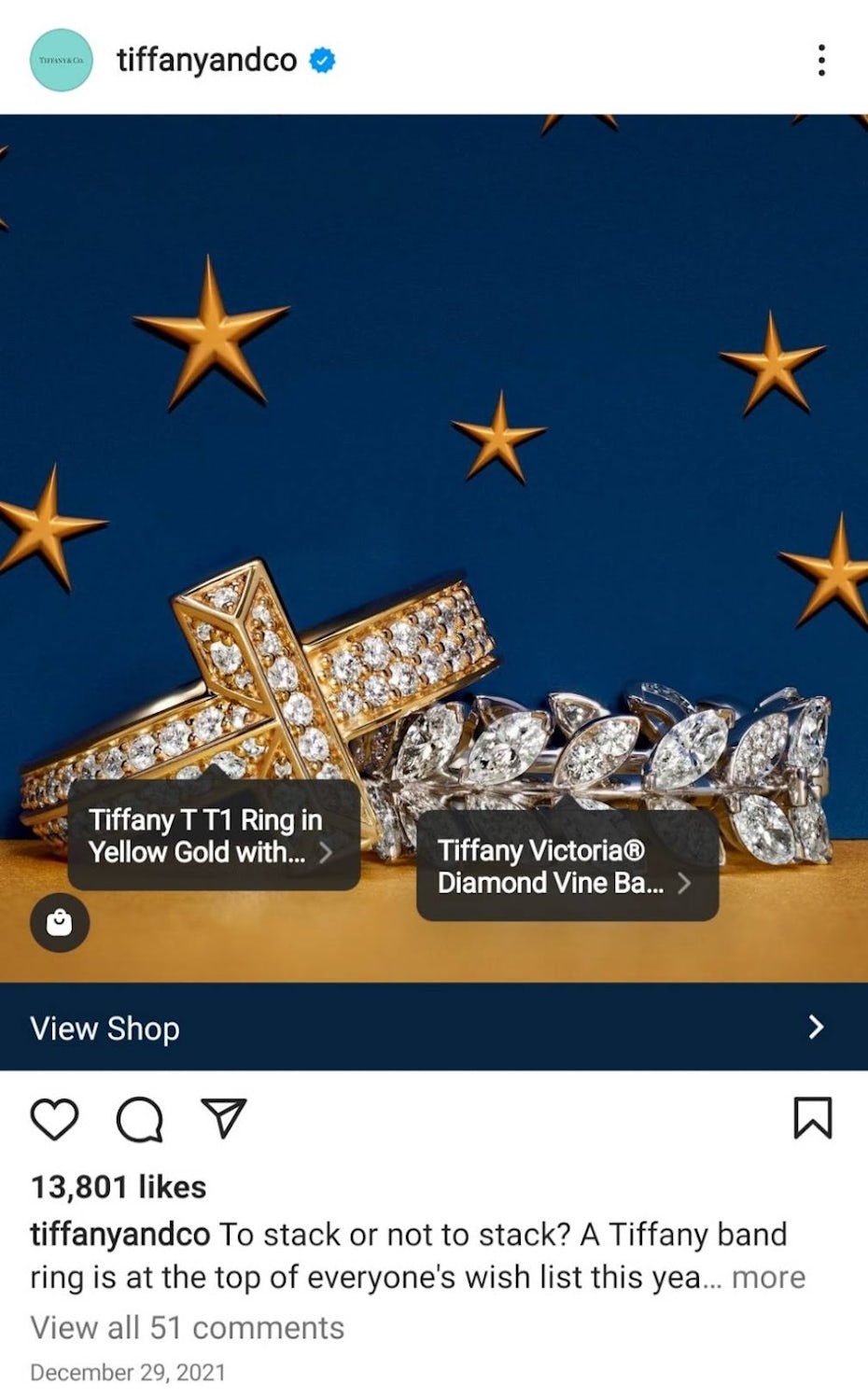The image size is (868, 1398).
Task: Tap the shopping bag icon on photo
Action: [x=60, y=923]
